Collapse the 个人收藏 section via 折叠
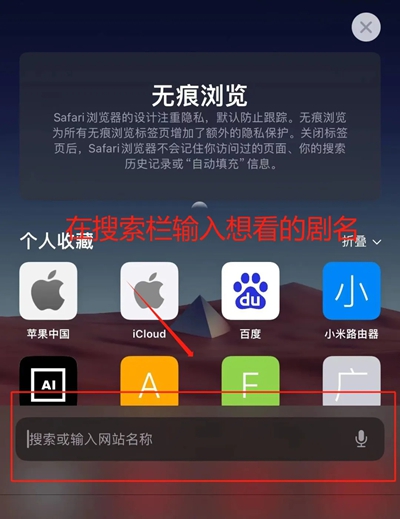Viewport: 400px width, 519px height. 362,242
